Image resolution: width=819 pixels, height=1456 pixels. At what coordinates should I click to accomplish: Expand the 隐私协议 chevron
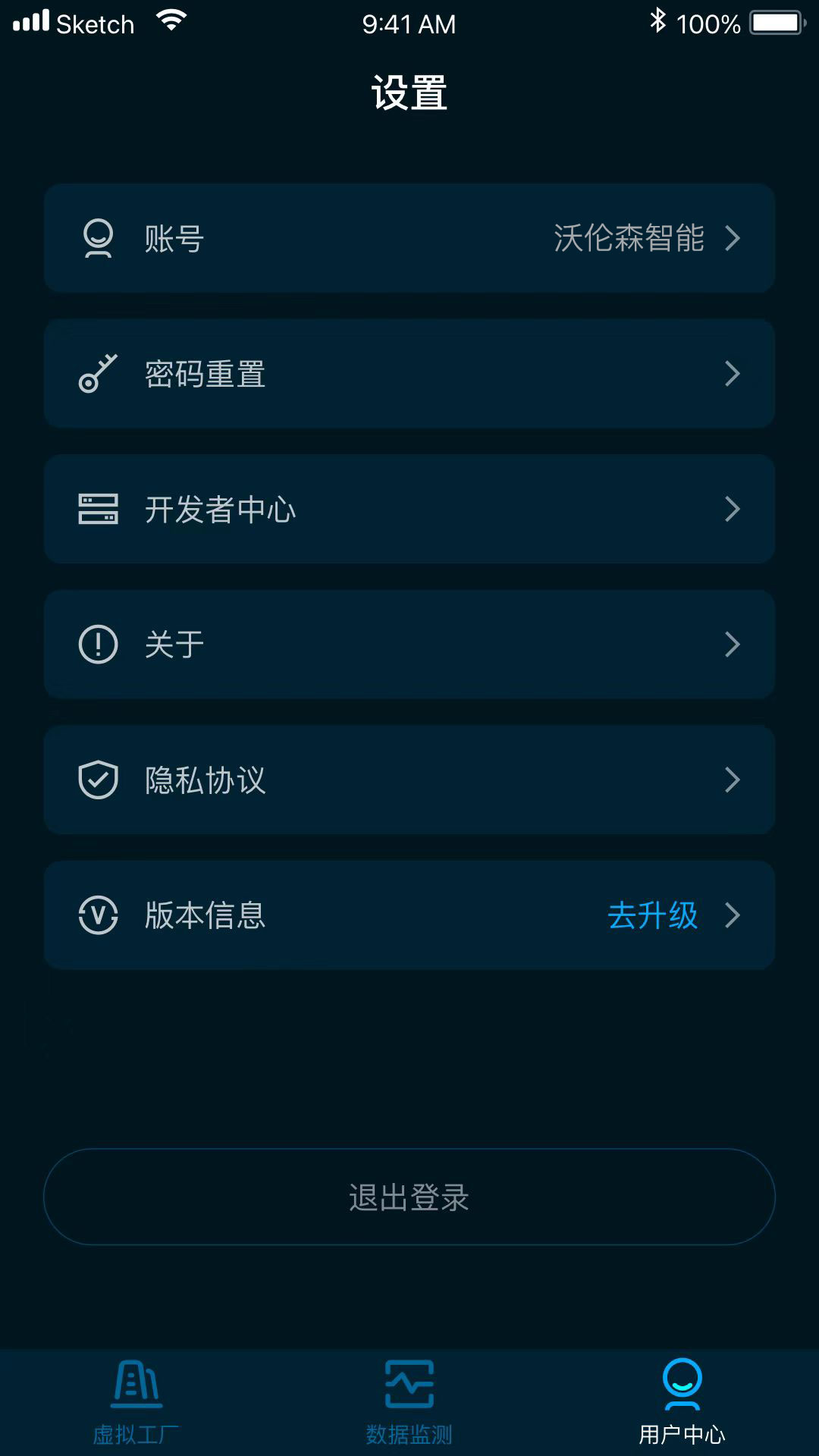point(733,780)
